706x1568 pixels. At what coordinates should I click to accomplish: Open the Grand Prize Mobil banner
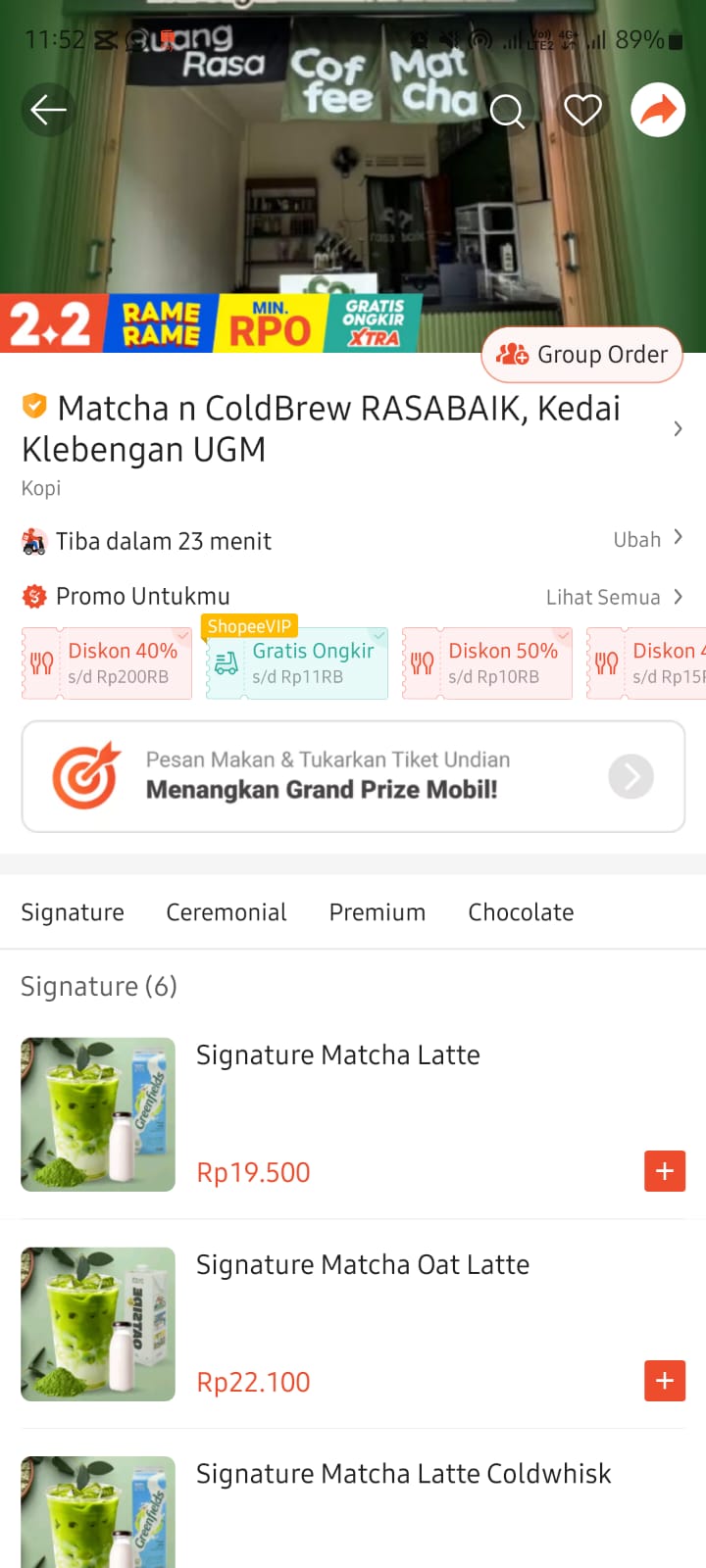coord(353,776)
